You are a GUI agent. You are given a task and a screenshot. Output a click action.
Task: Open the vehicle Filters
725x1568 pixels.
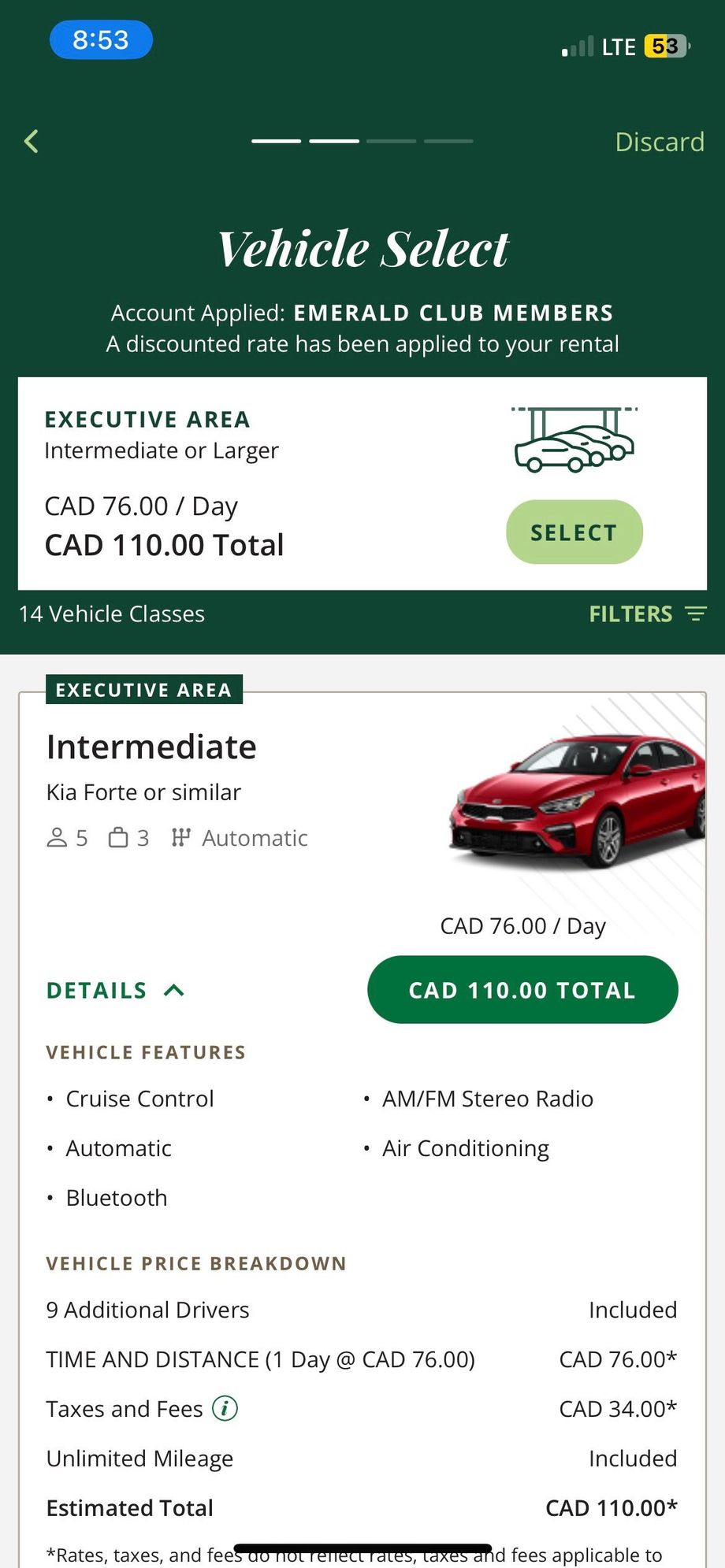pyautogui.click(x=648, y=613)
